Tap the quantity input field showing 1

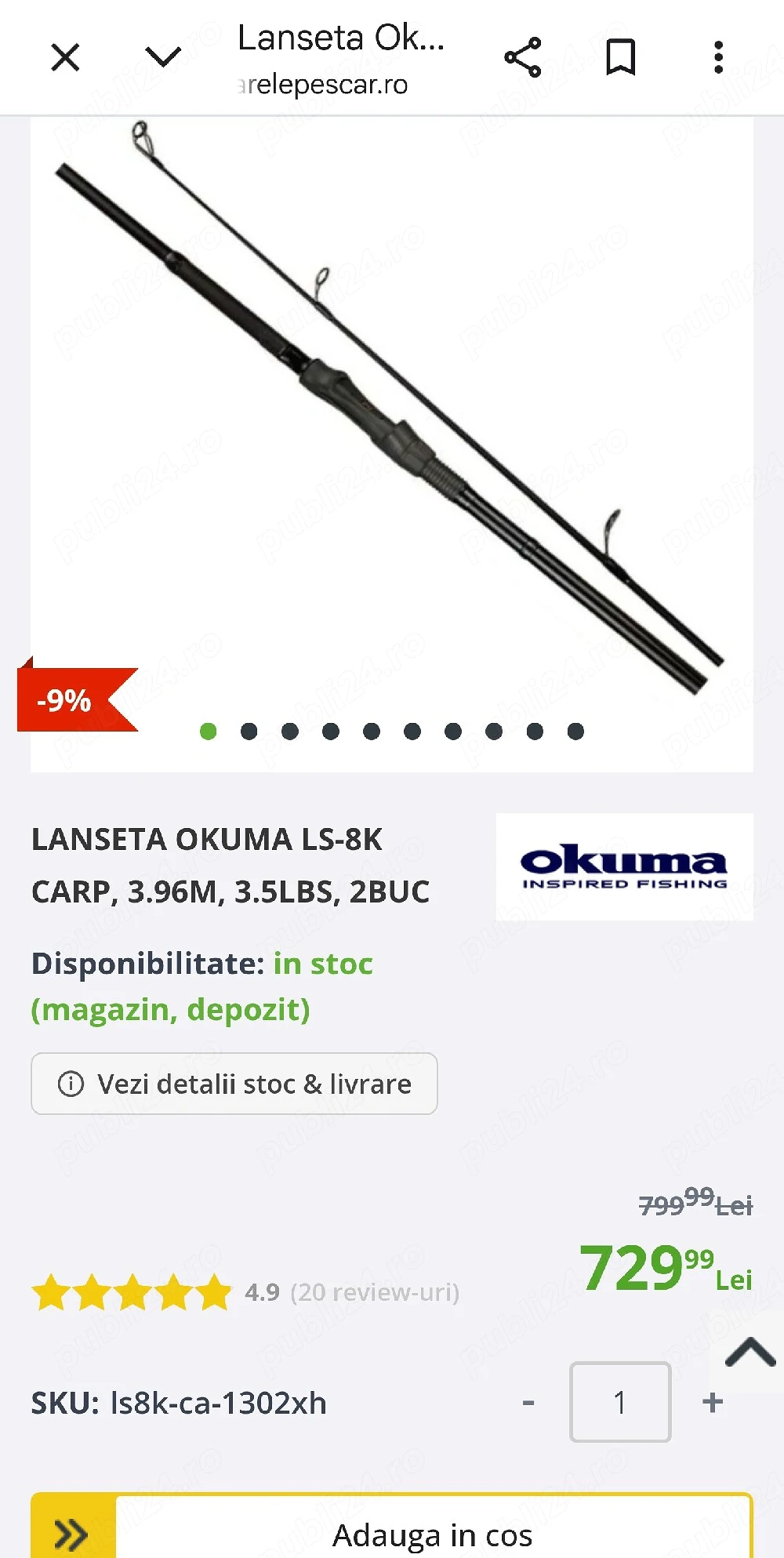coord(620,1402)
